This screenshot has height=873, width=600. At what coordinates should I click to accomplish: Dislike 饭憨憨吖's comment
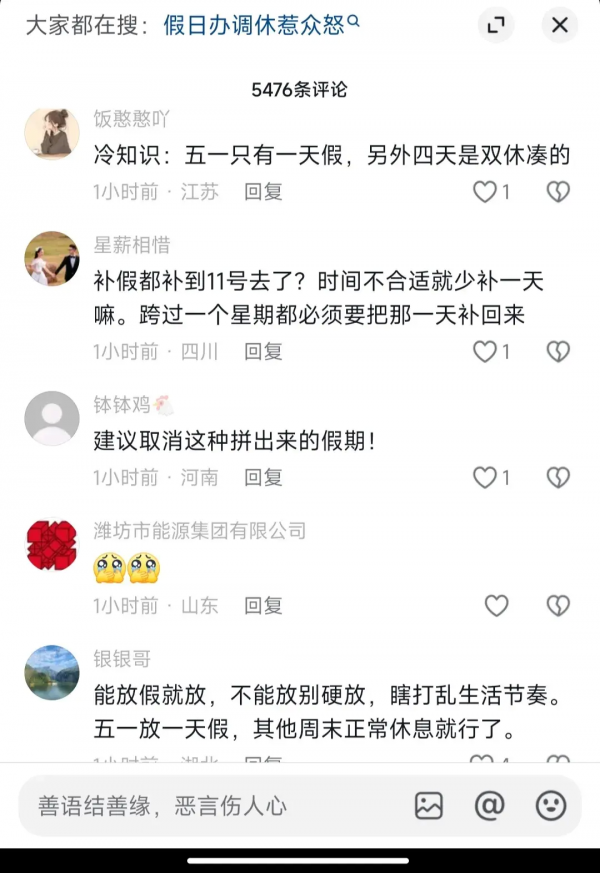(558, 192)
